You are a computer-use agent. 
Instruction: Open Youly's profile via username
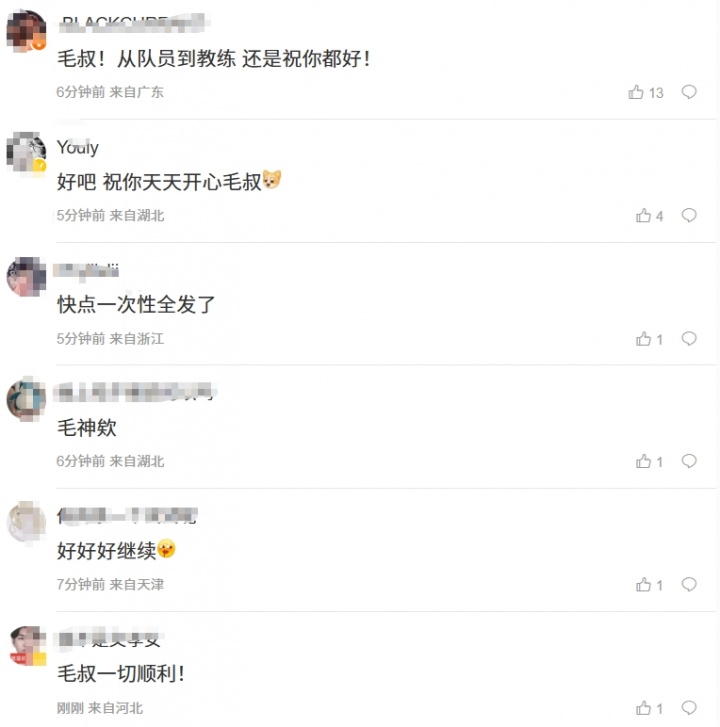click(x=77, y=148)
